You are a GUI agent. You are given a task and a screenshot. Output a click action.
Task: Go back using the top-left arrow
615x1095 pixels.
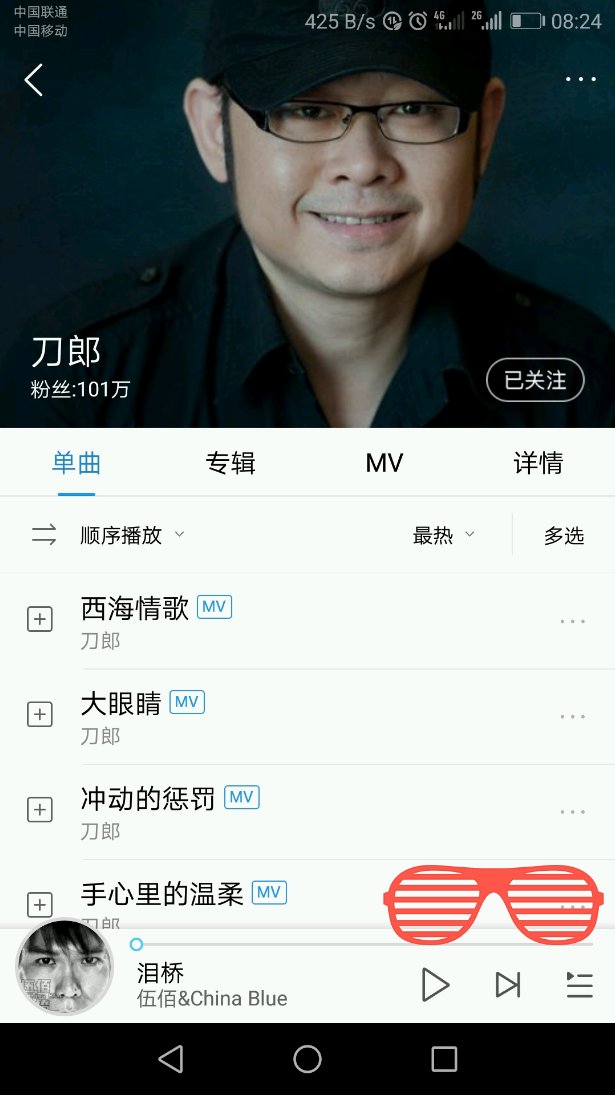click(34, 80)
